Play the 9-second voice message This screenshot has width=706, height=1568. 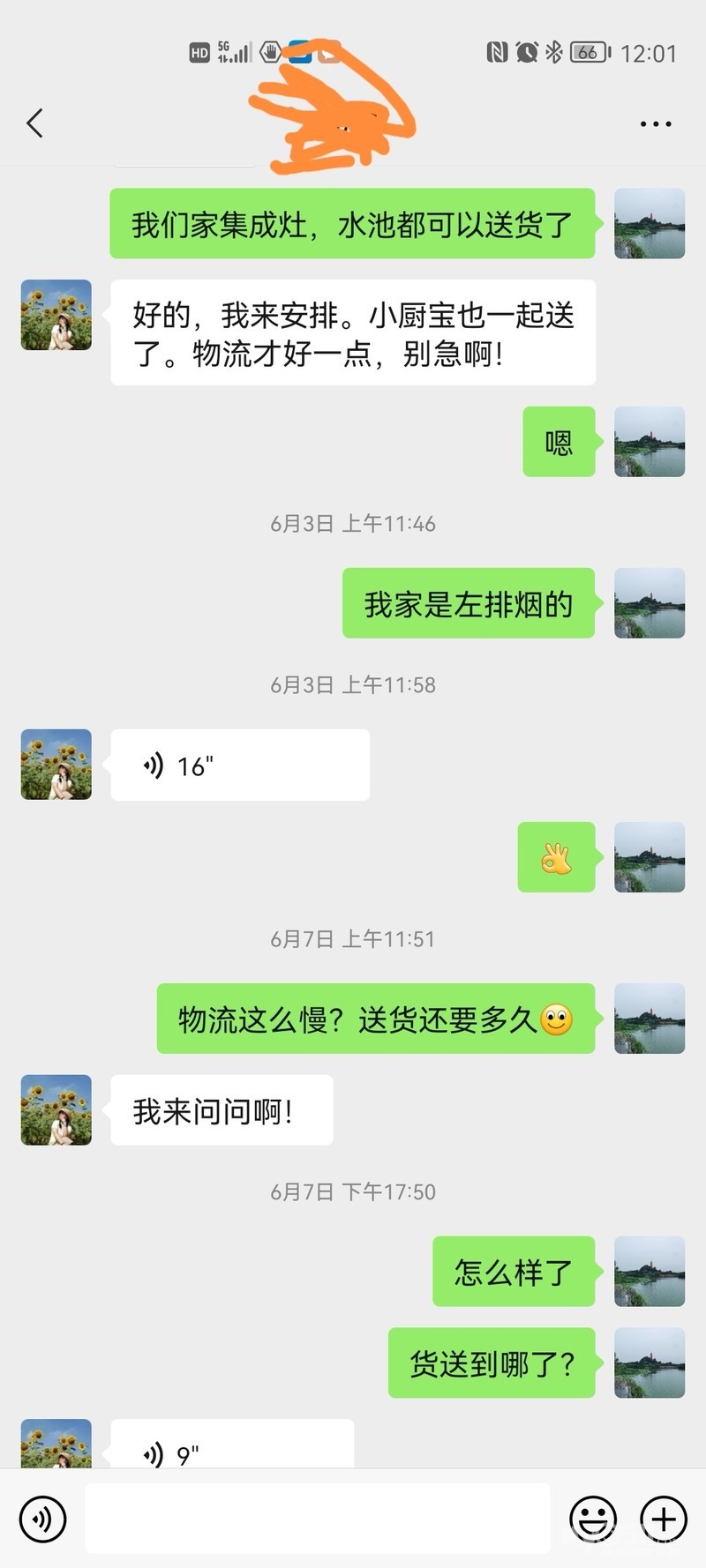231,1446
